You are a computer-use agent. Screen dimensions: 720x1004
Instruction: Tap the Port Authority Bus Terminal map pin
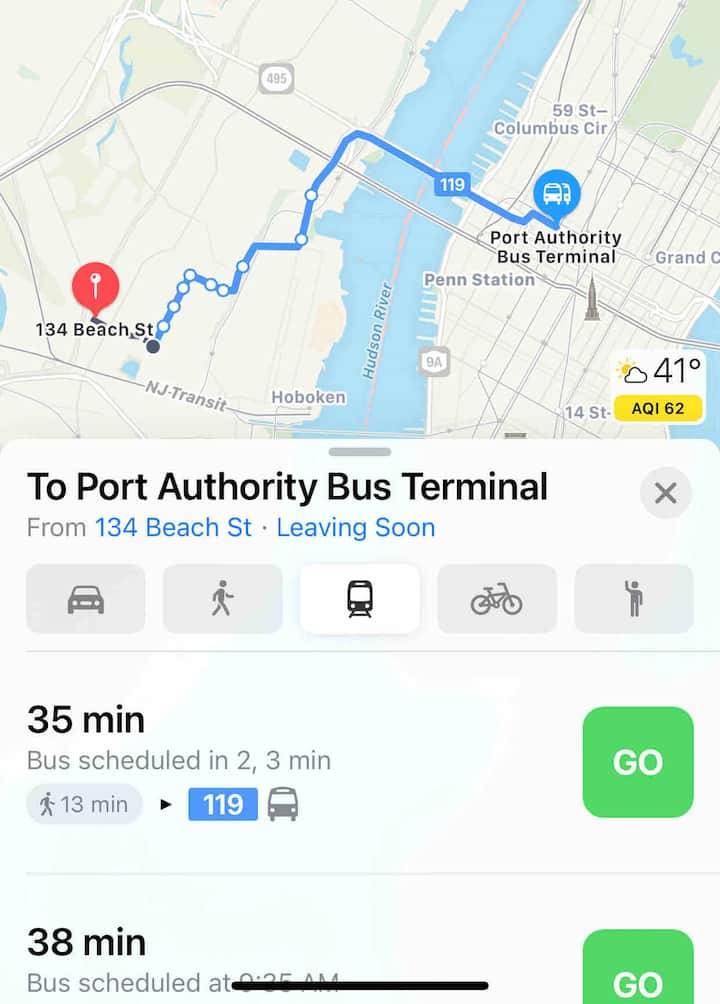click(x=557, y=194)
